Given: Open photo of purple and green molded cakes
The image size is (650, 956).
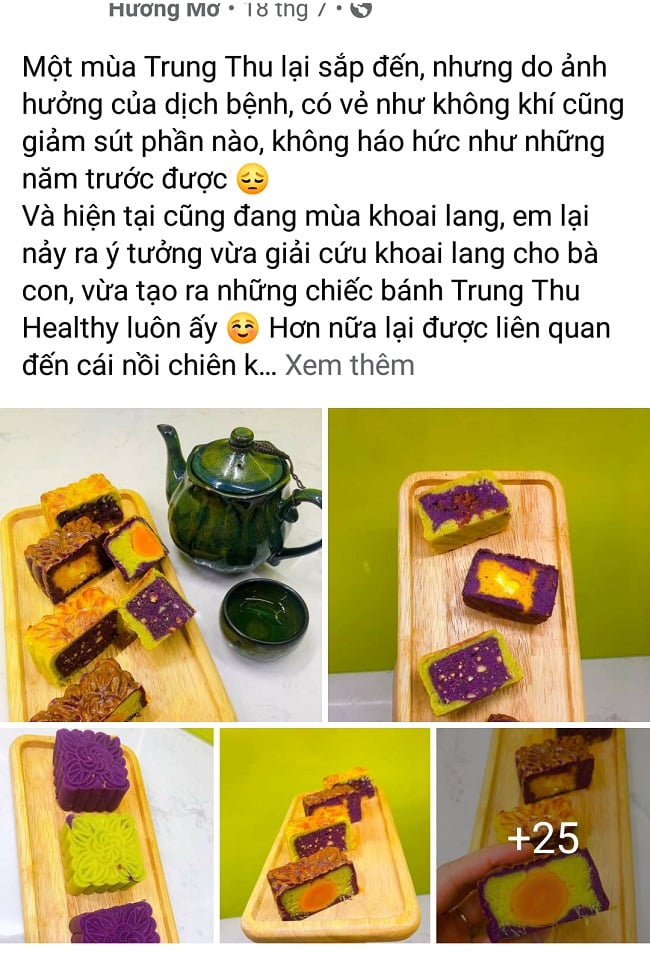Looking at the screenshot, I should 105,835.
